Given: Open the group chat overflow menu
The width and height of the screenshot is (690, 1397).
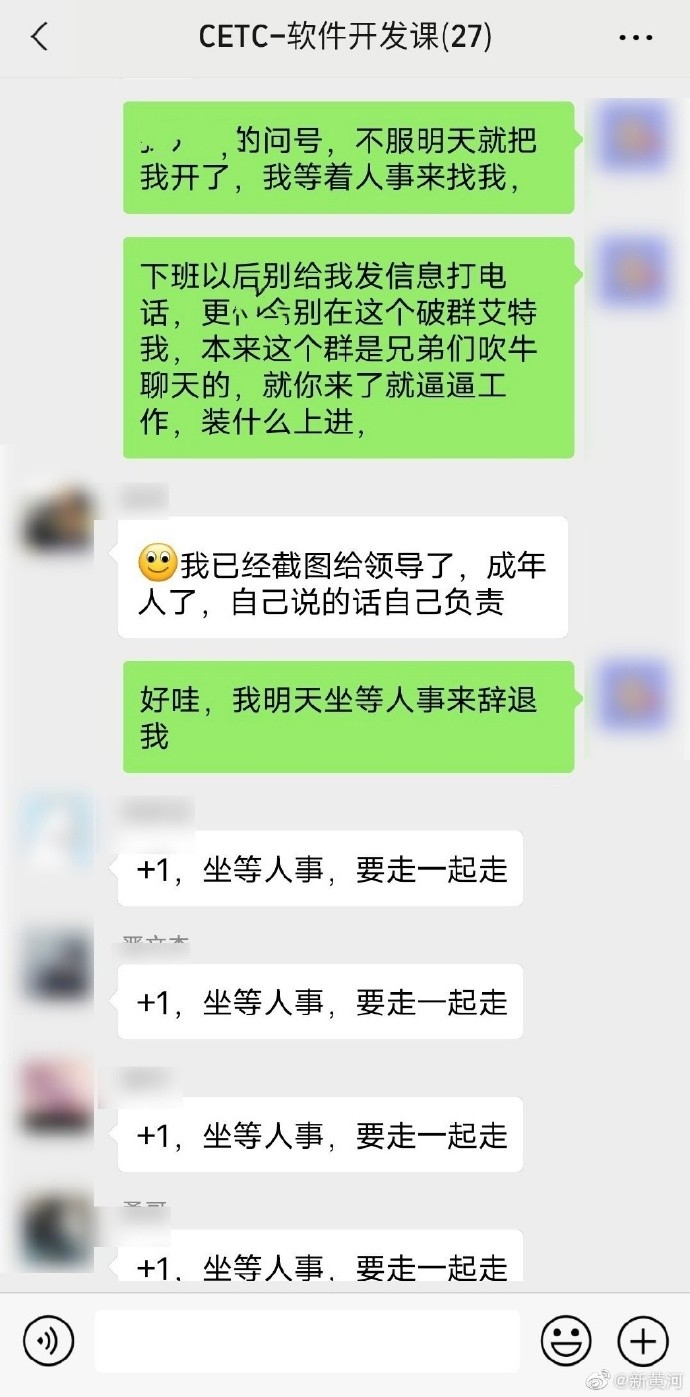Looking at the screenshot, I should coord(635,39).
